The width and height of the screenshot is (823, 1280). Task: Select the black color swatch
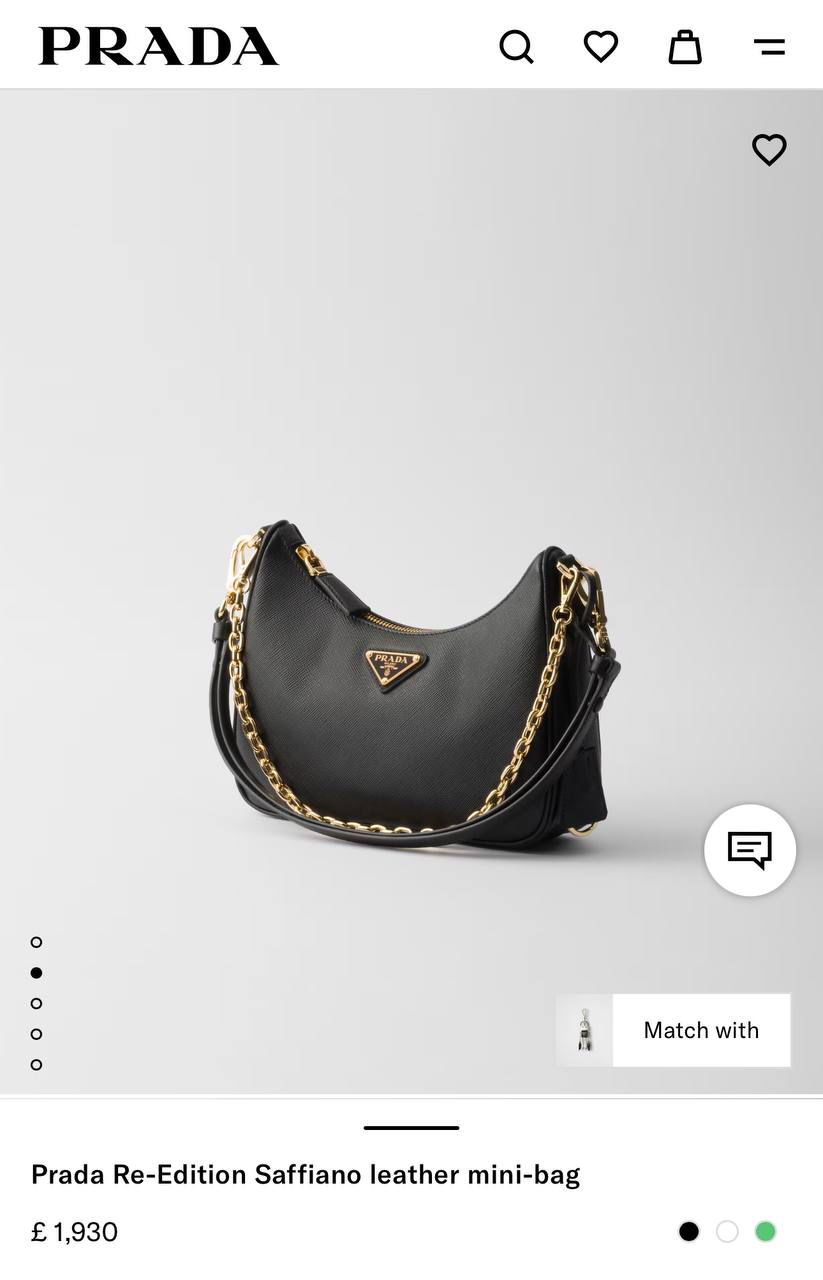(x=689, y=1231)
